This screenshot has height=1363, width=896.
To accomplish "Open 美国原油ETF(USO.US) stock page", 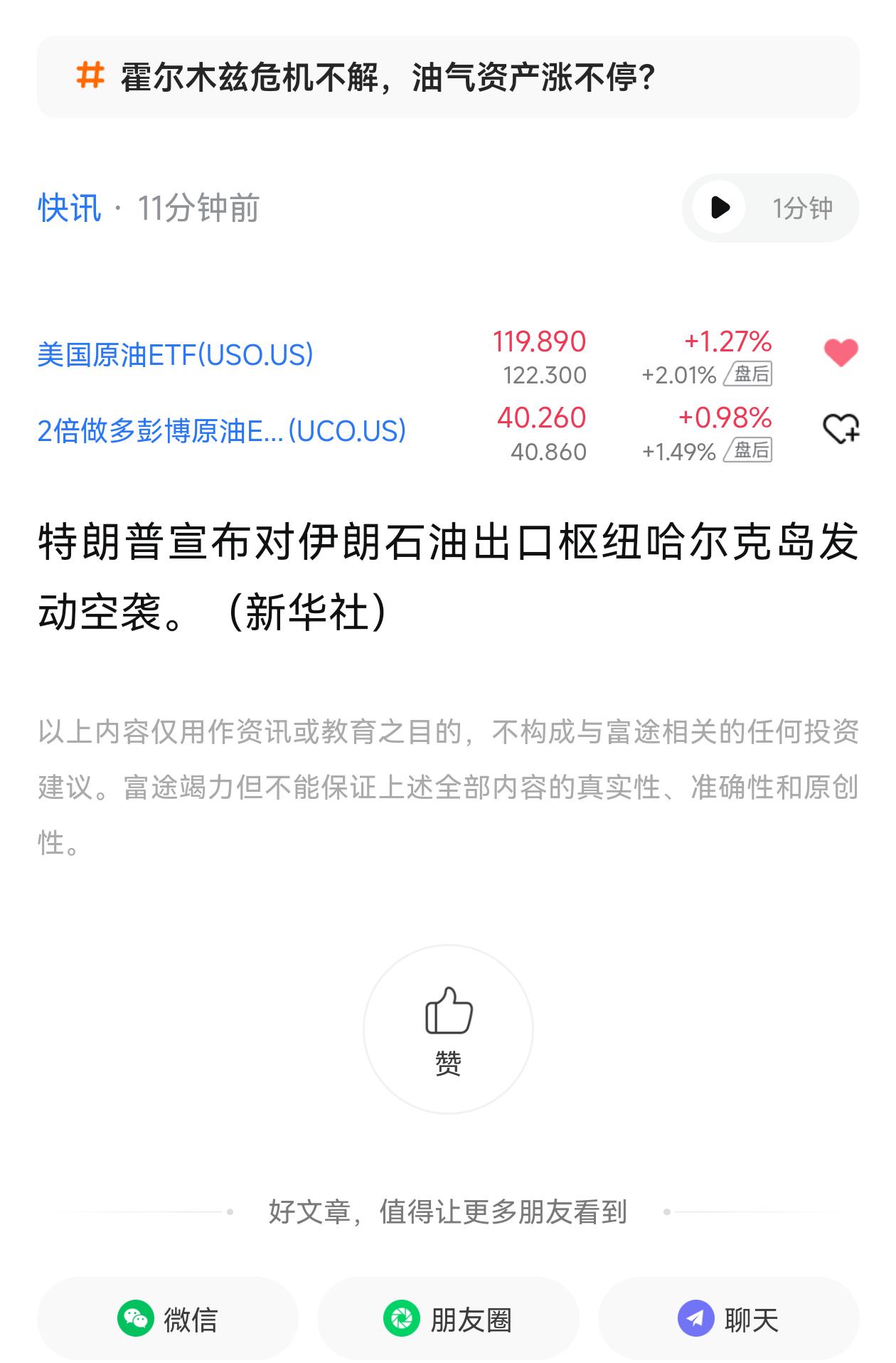I will (175, 356).
